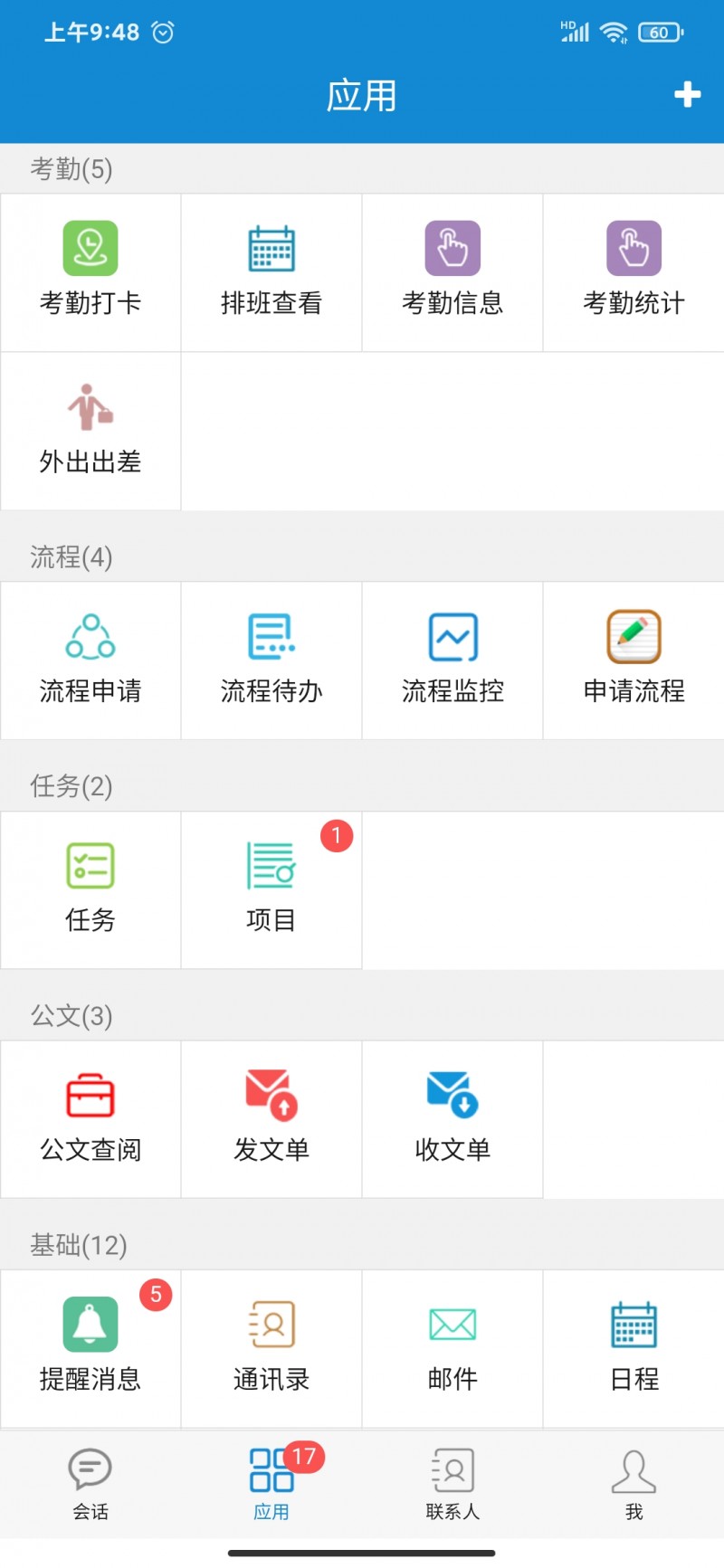Open the 流程待办 pending workflow list
Image resolution: width=724 pixels, height=1568 pixels.
271,660
